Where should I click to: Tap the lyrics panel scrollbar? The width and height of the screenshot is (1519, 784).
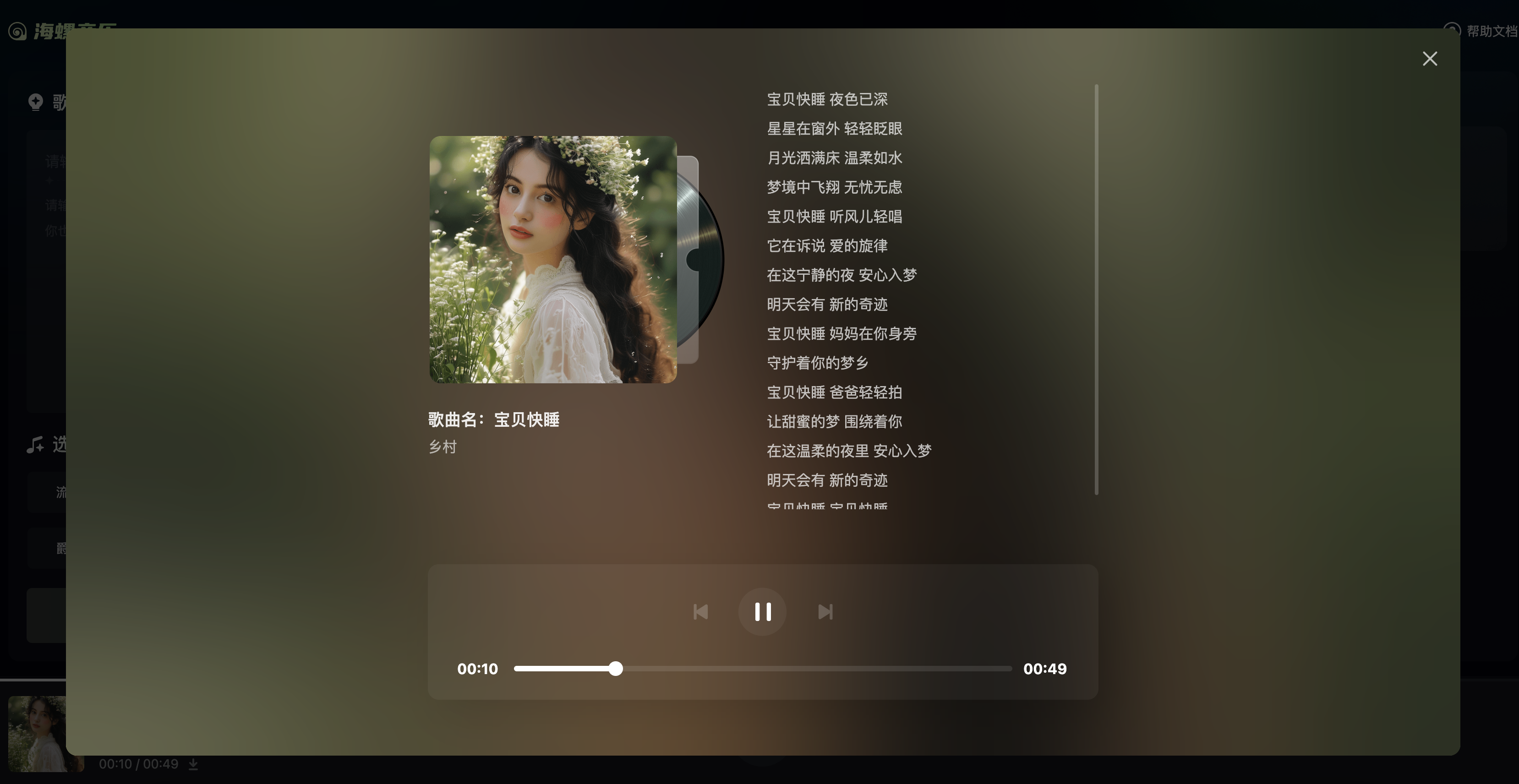pos(1096,289)
